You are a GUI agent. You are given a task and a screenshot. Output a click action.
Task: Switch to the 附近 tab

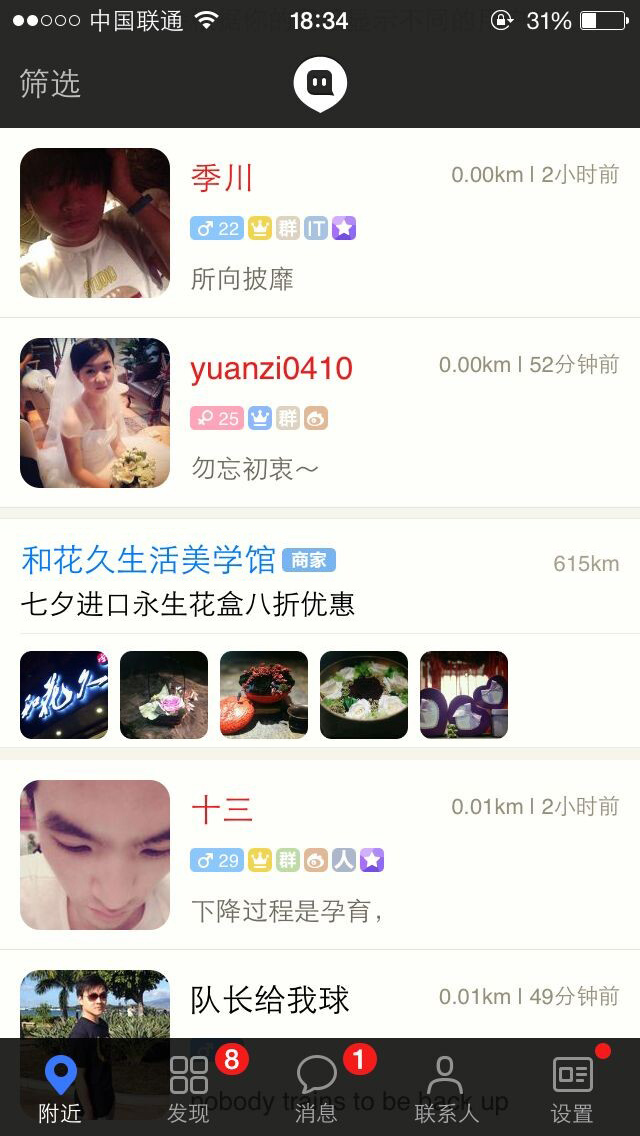61,1090
